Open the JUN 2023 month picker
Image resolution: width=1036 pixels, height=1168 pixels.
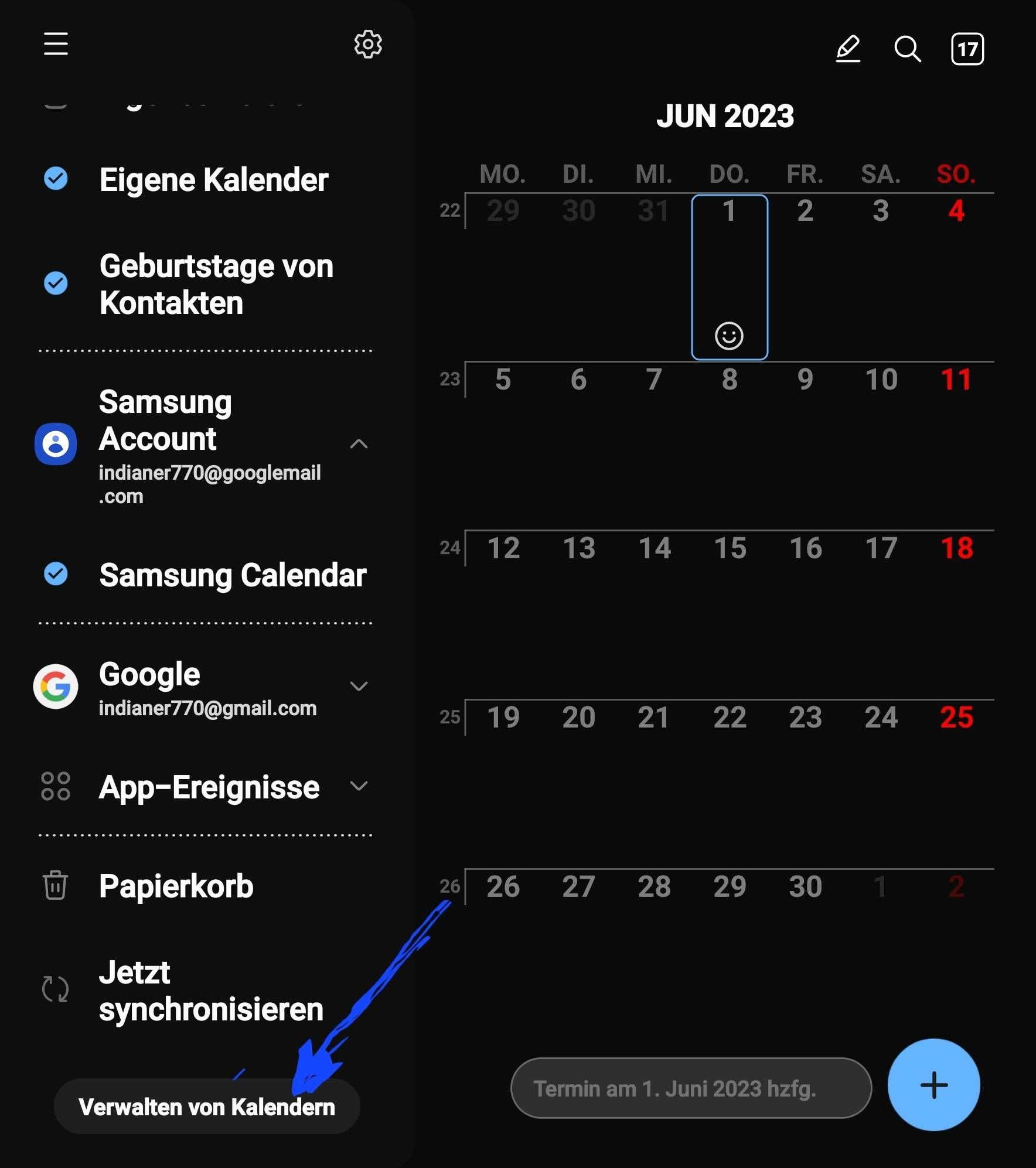pyautogui.click(x=725, y=116)
